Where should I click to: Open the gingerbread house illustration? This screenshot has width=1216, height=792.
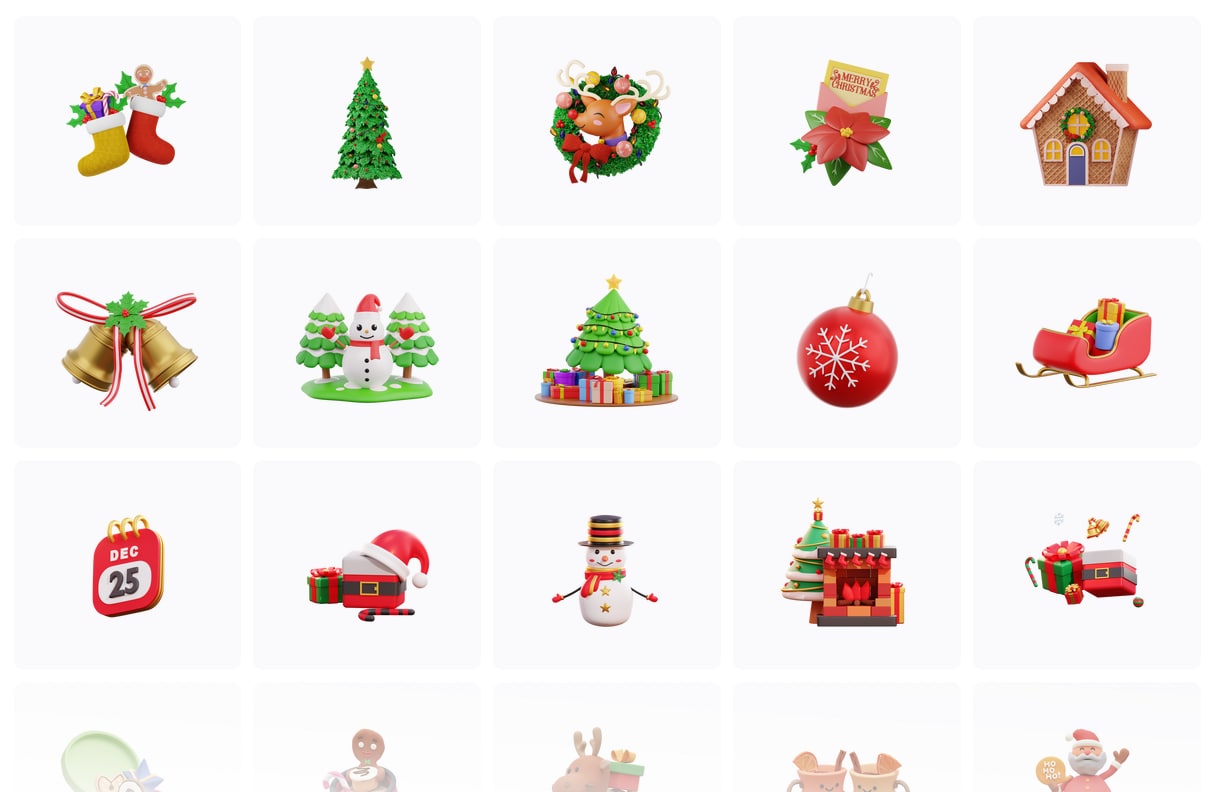tap(1087, 121)
